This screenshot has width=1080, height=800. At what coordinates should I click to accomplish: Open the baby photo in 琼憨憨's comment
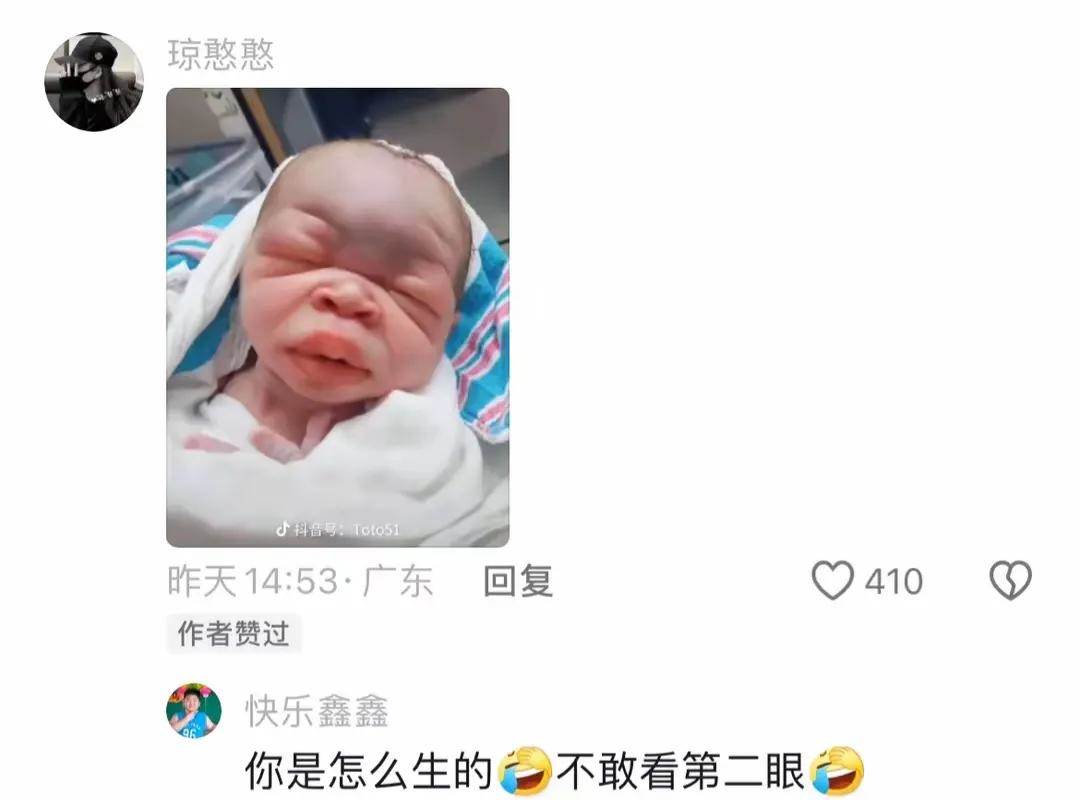[x=337, y=317]
